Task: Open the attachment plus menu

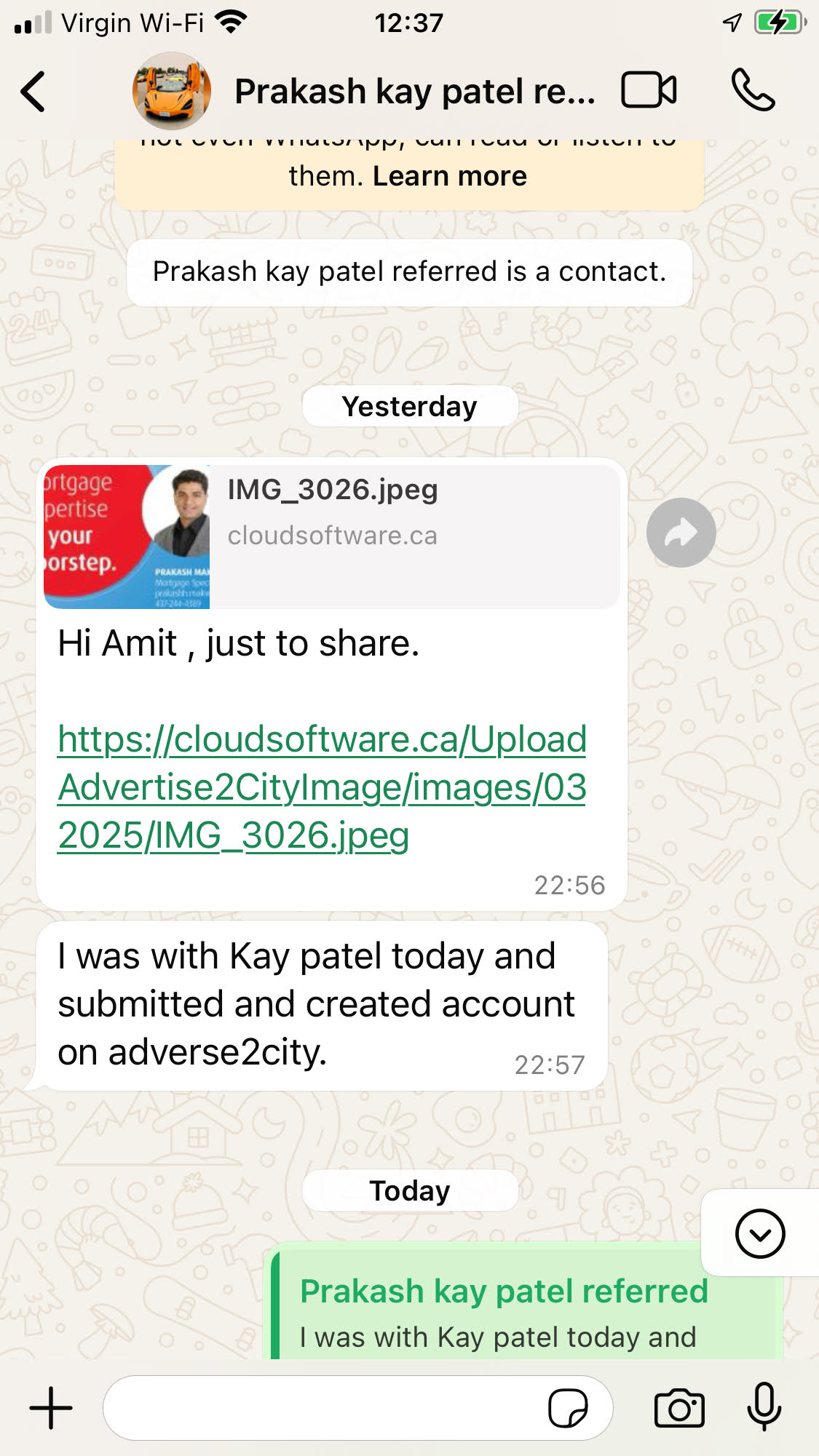Action: coord(51,1408)
